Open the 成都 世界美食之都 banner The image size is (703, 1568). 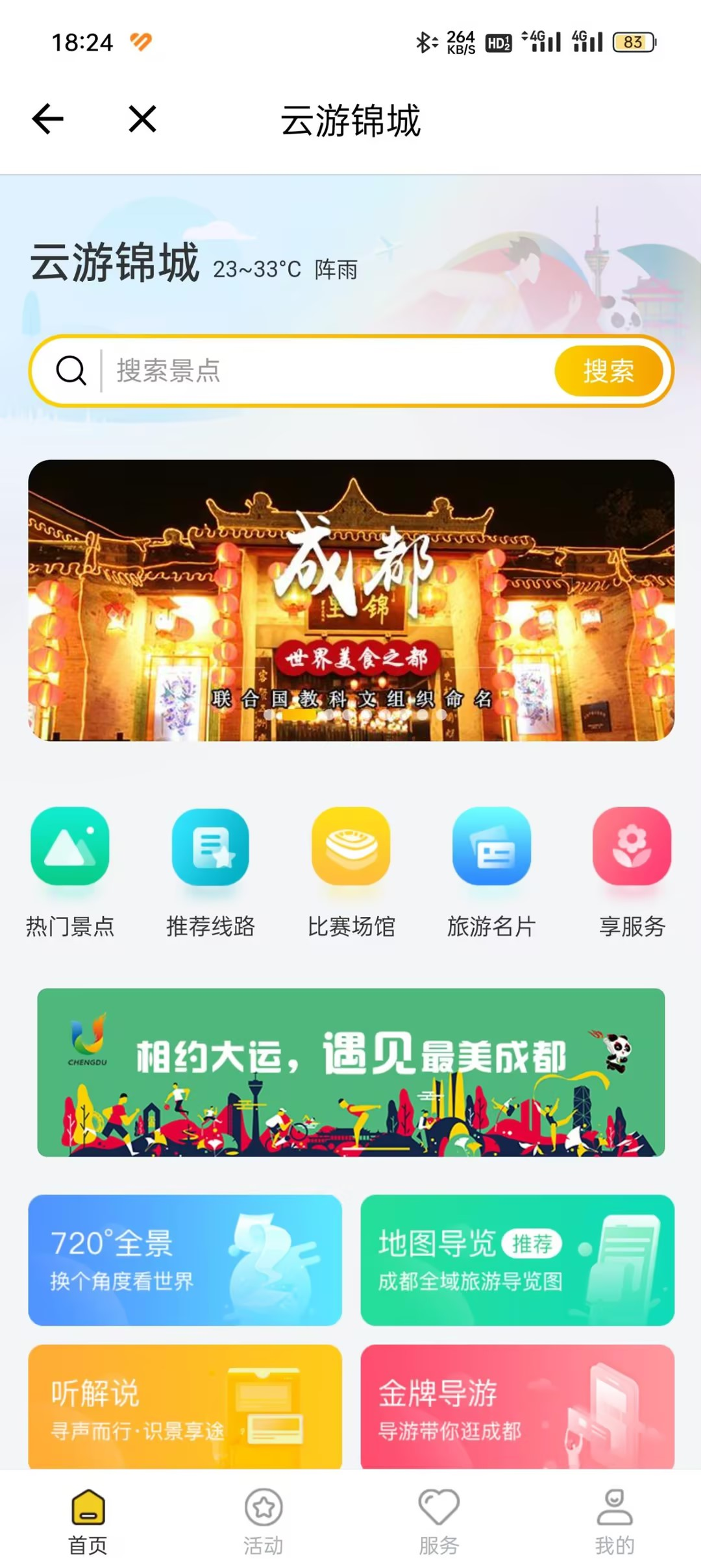(x=351, y=600)
